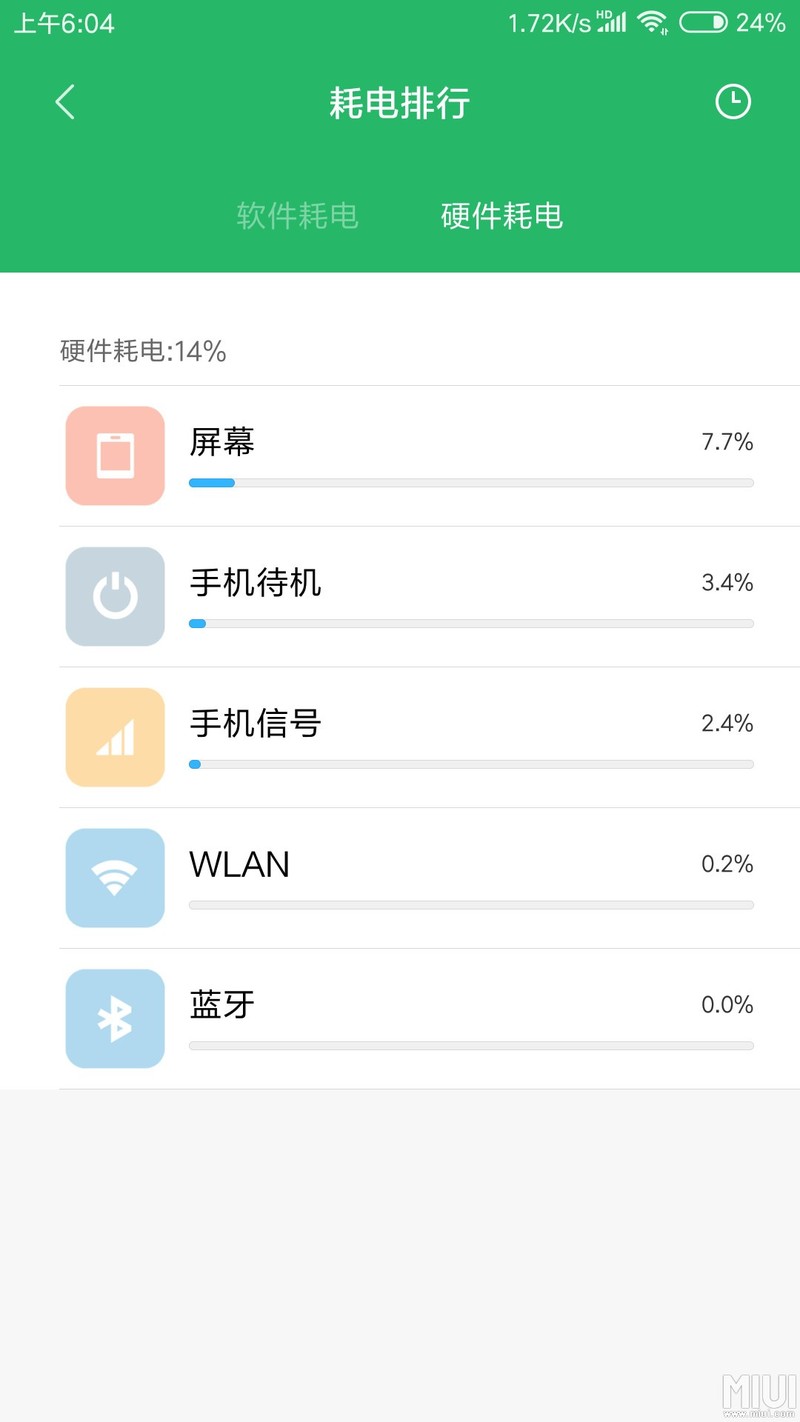This screenshot has width=800, height=1422.
Task: Select the 硬件耗电 tab
Action: pos(501,216)
